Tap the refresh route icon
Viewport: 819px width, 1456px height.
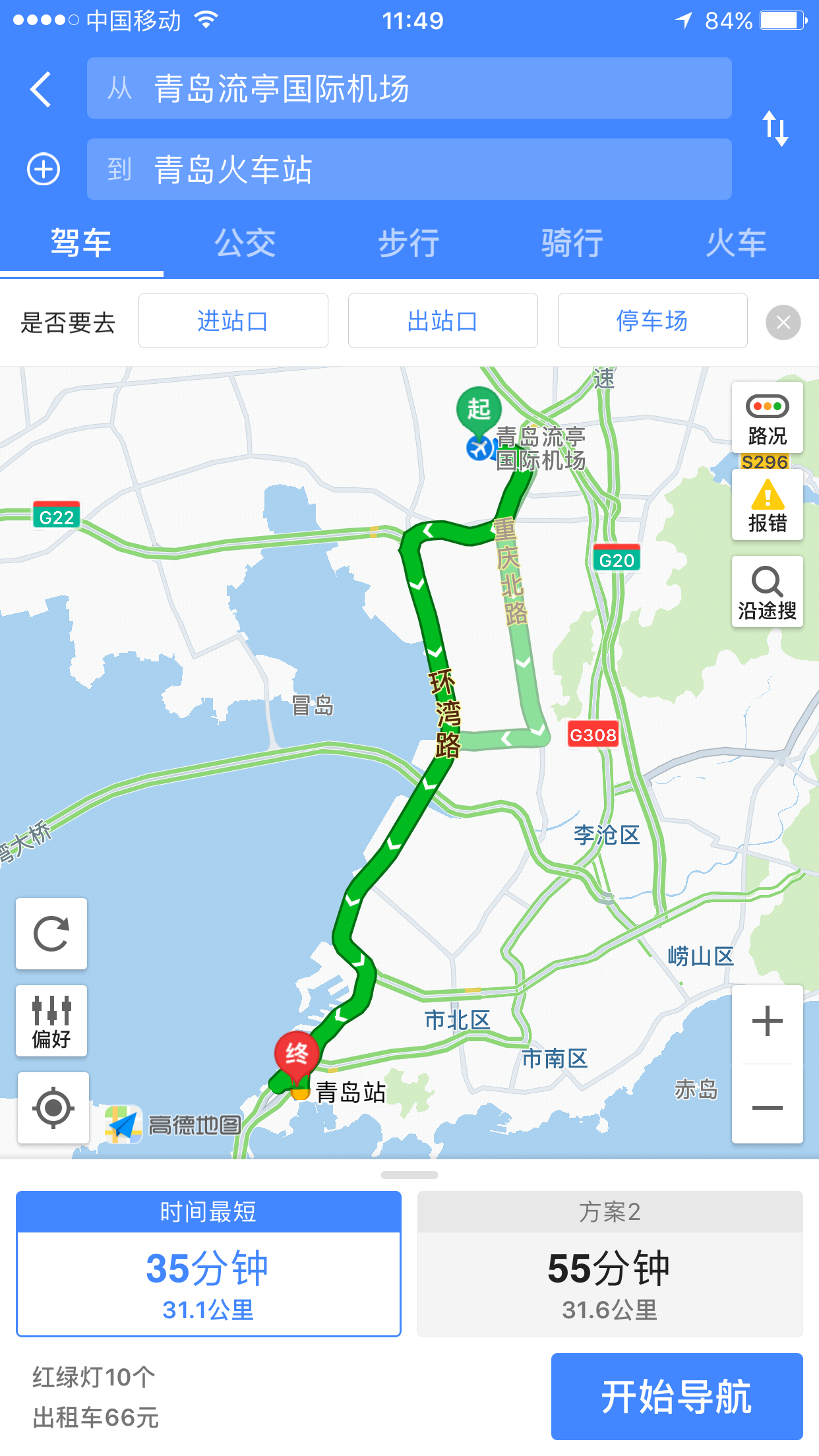pyautogui.click(x=52, y=935)
